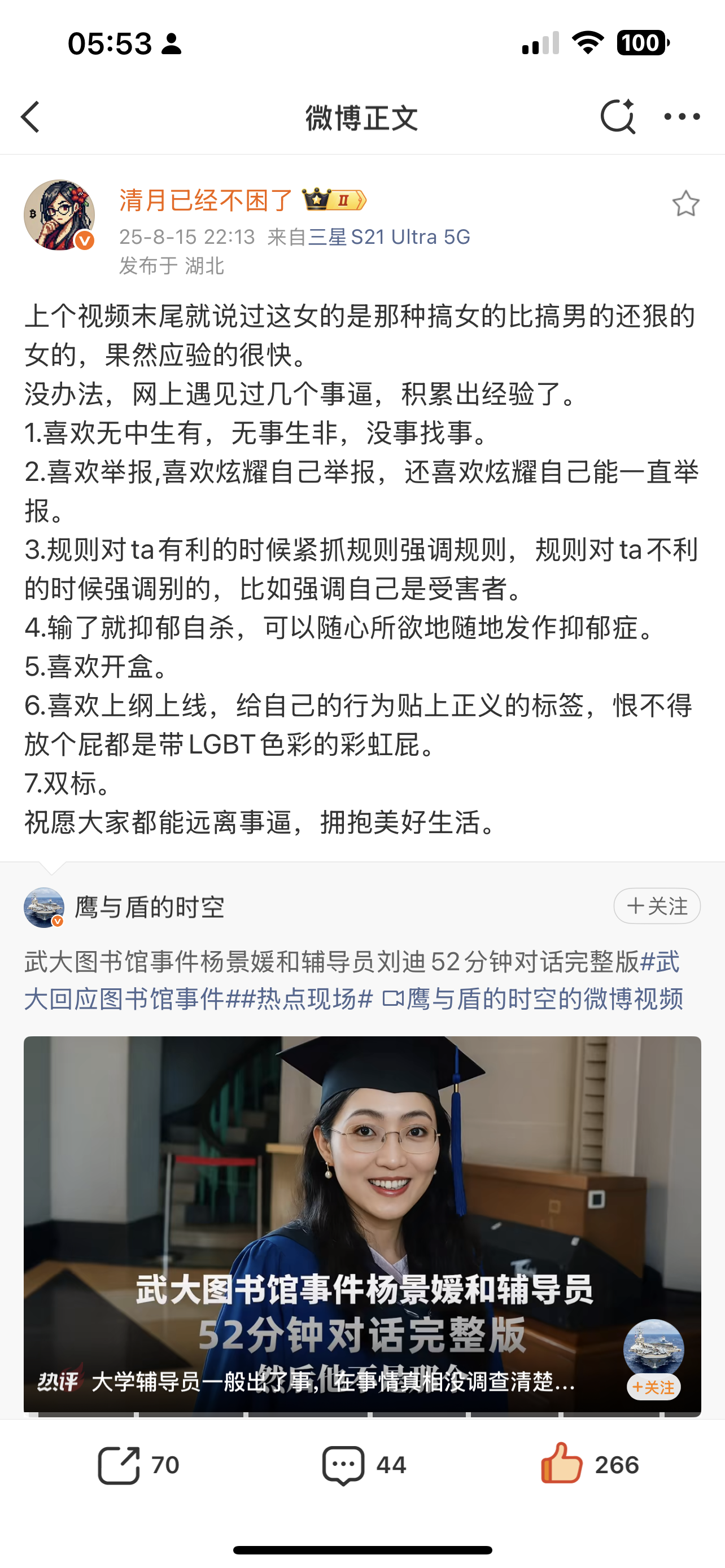View 鹰与盾的时空's profile avatar

coord(44,907)
